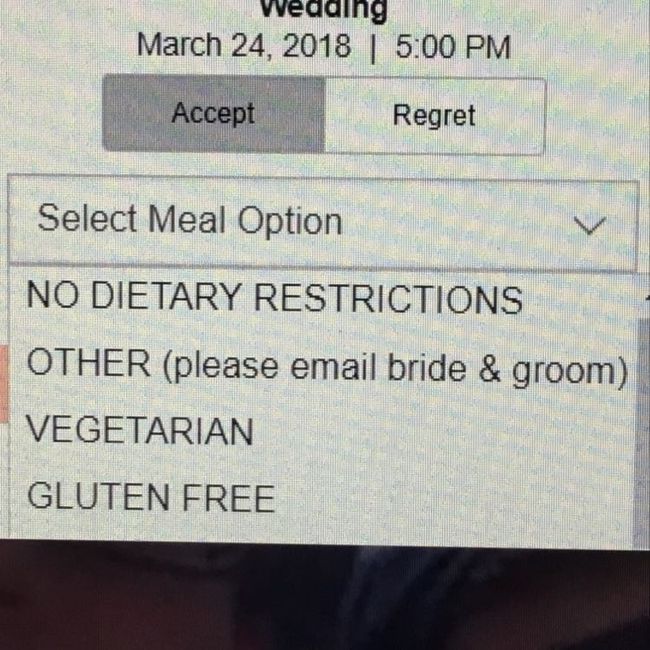650x650 pixels.
Task: Select the Accept RSVP button
Action: 214,114
